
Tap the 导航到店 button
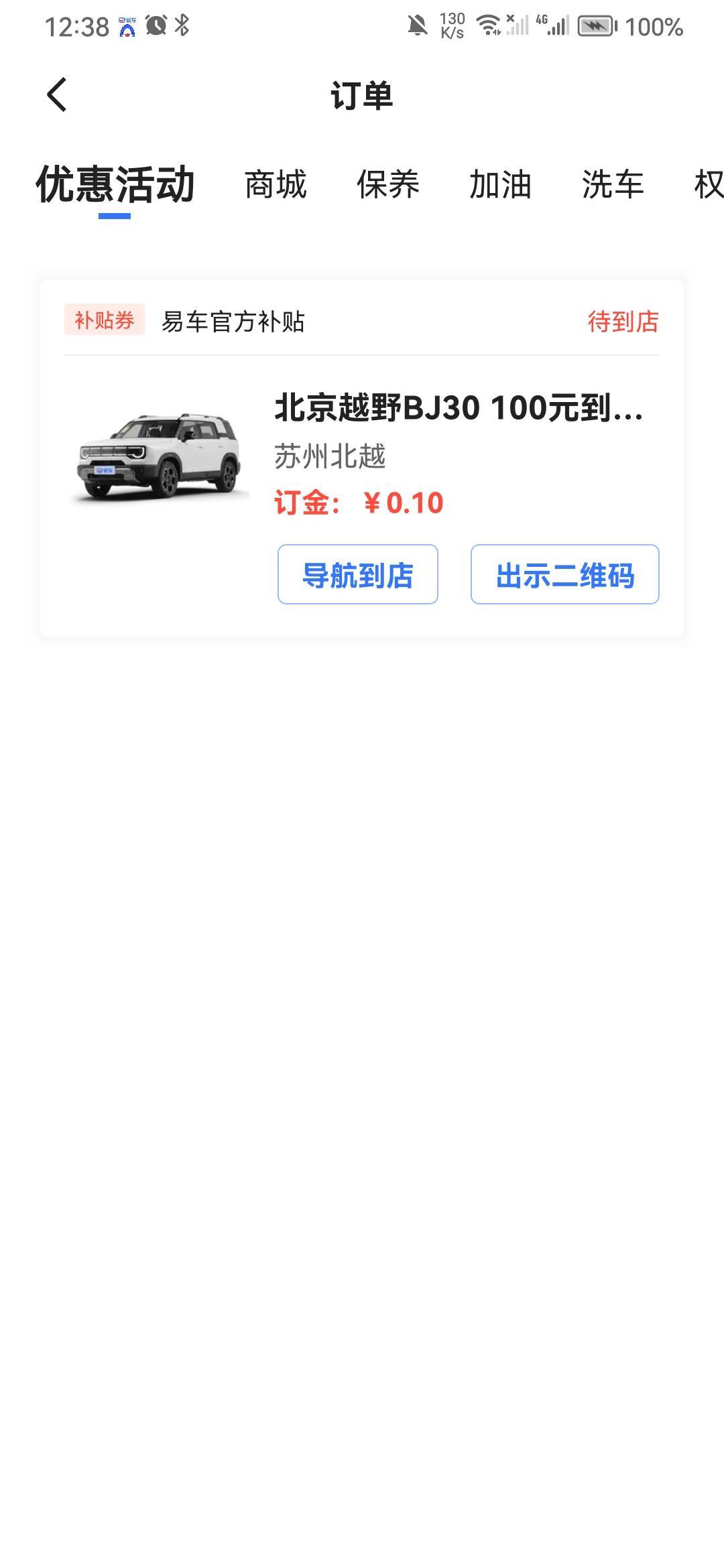click(358, 574)
